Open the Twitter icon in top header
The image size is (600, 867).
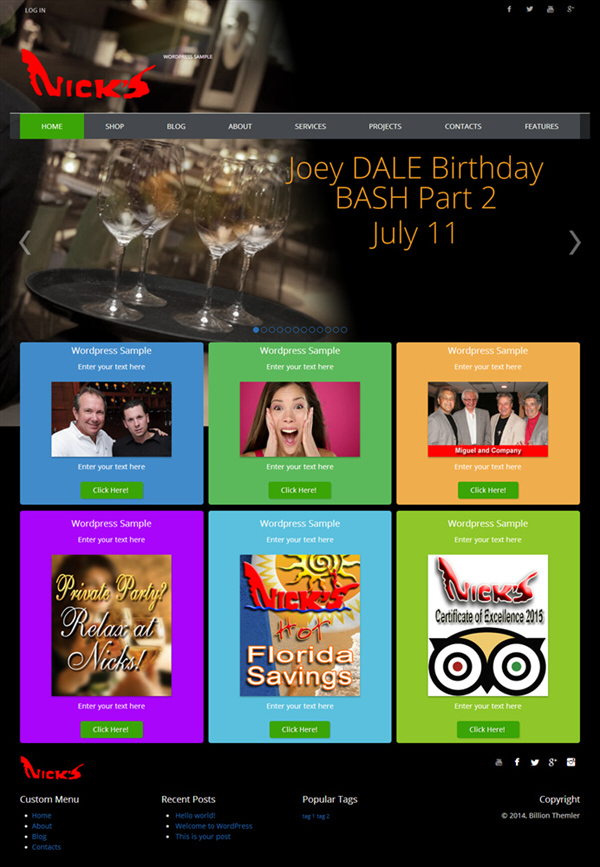[529, 9]
